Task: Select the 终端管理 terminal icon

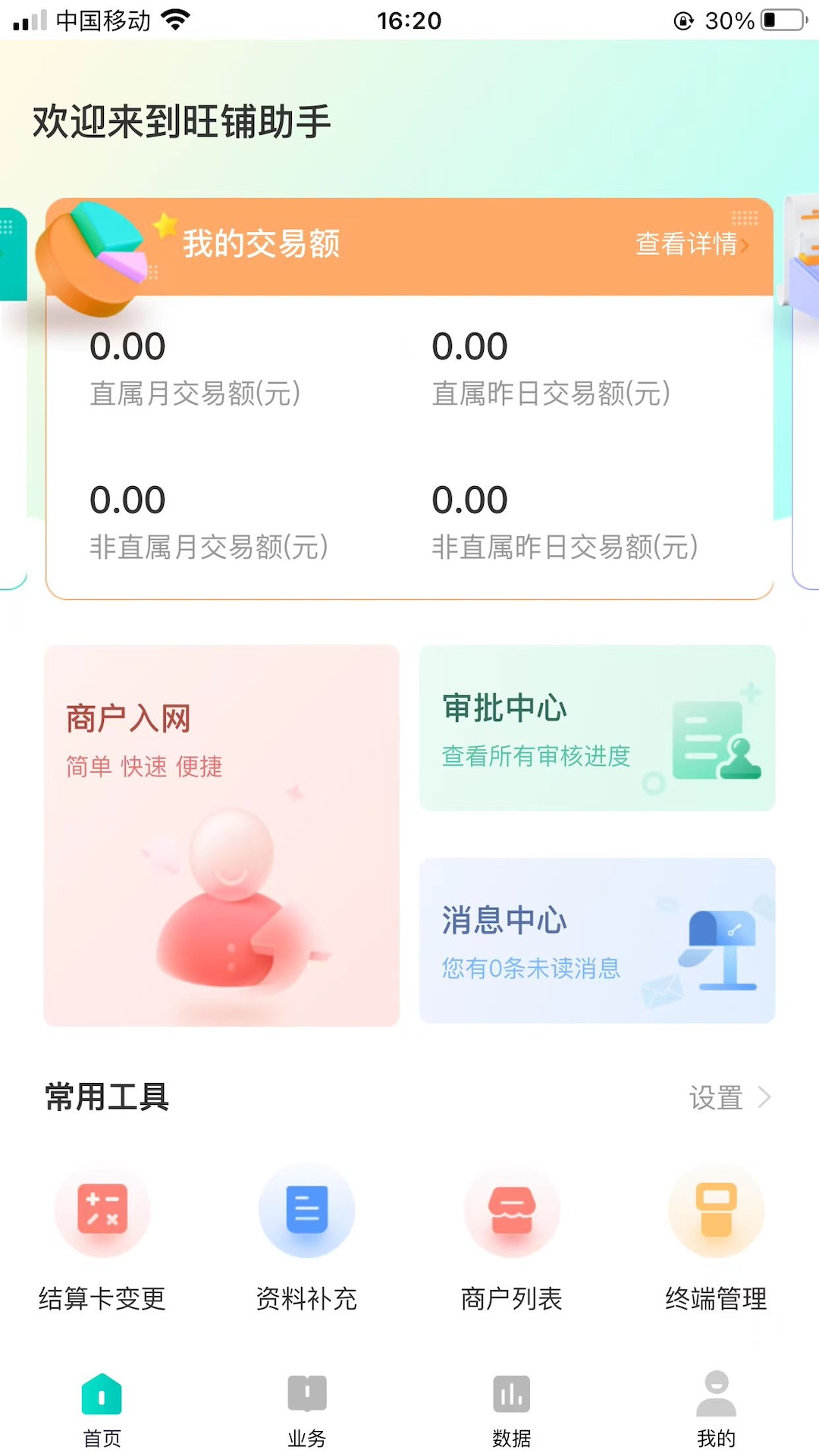Action: pos(716,1211)
